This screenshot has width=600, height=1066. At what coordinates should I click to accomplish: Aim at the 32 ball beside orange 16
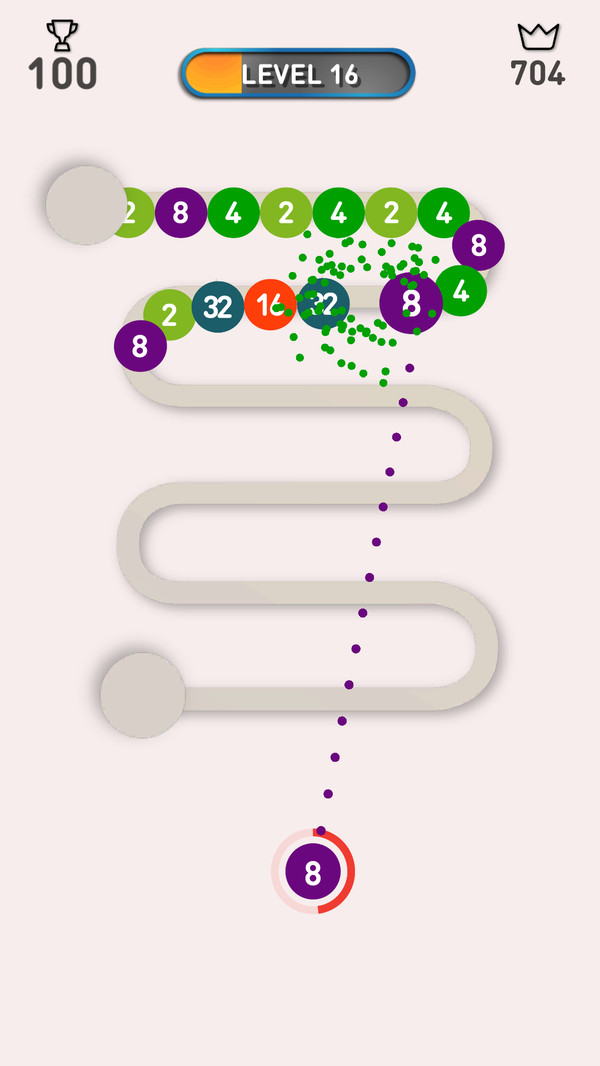tap(218, 306)
